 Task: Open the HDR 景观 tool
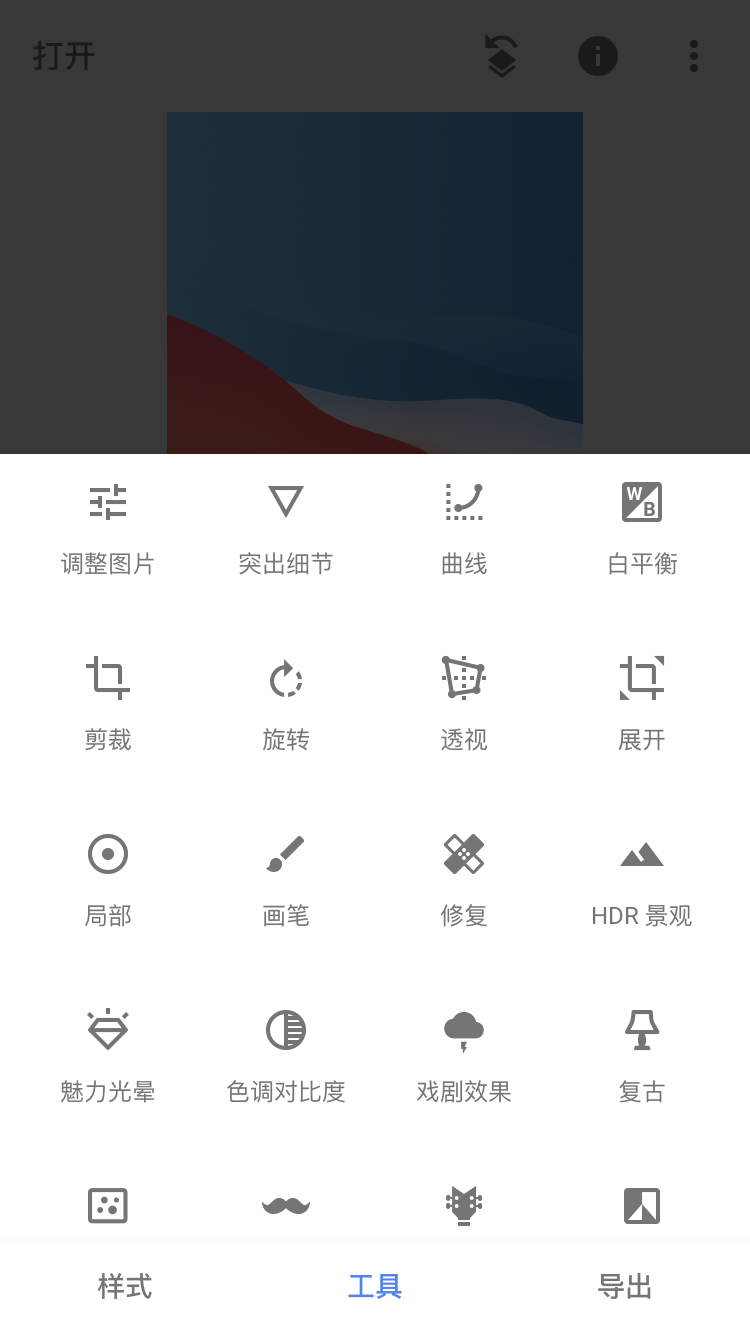coord(642,879)
